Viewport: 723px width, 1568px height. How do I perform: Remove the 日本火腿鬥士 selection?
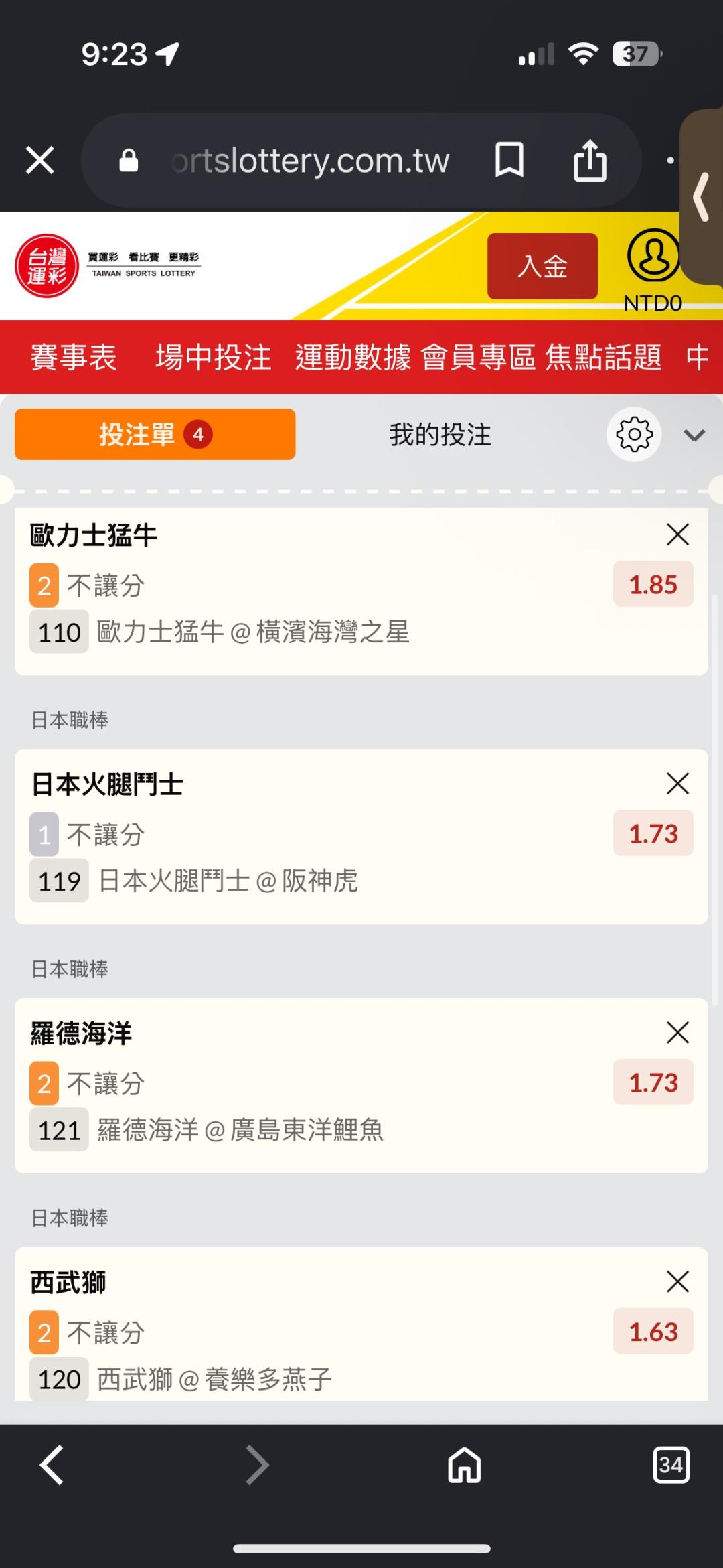pos(677,784)
